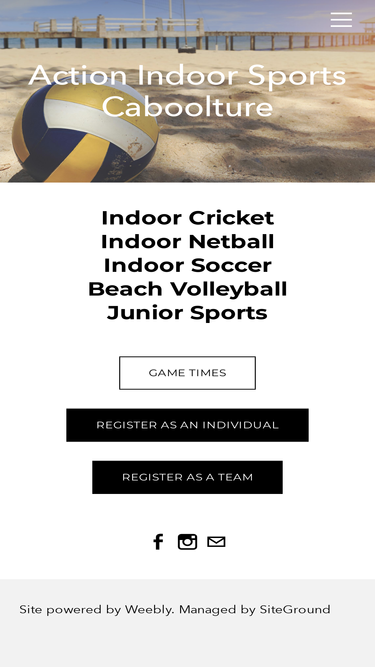Select Register as a Team
375x667 pixels.
point(188,477)
